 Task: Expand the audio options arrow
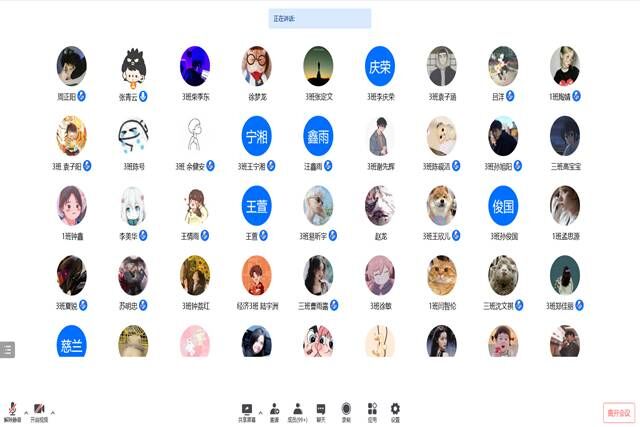pos(26,411)
